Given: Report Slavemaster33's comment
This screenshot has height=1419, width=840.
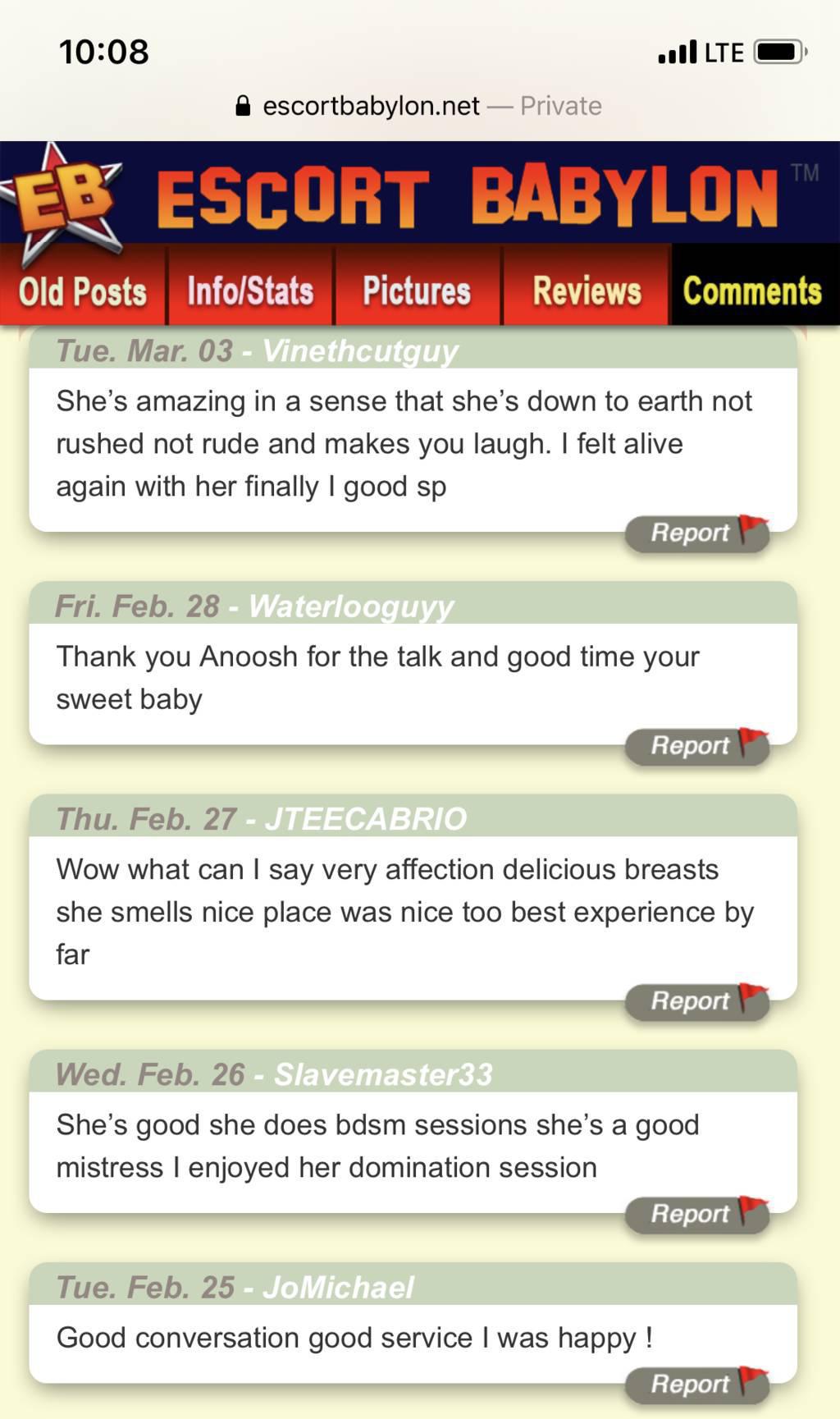Looking at the screenshot, I should click(697, 1214).
